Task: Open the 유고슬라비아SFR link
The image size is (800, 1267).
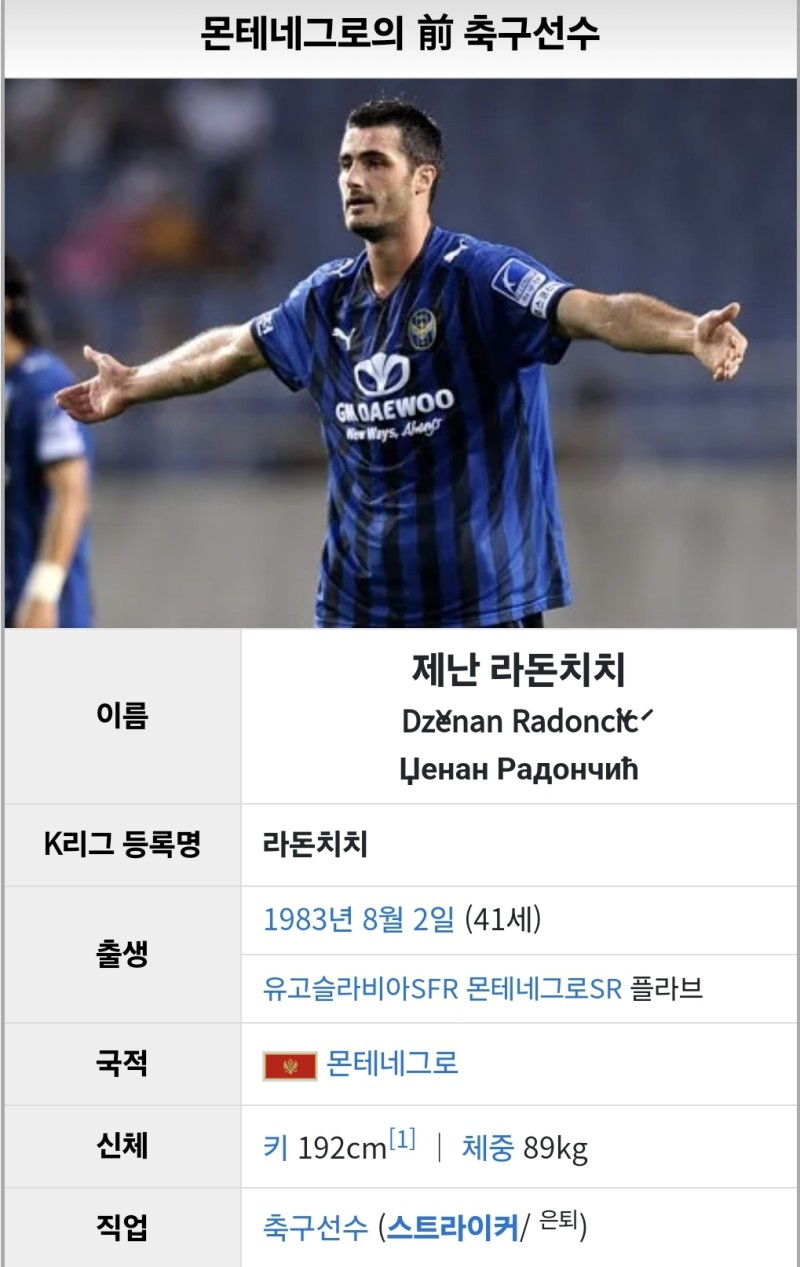Action: pyautogui.click(x=359, y=989)
